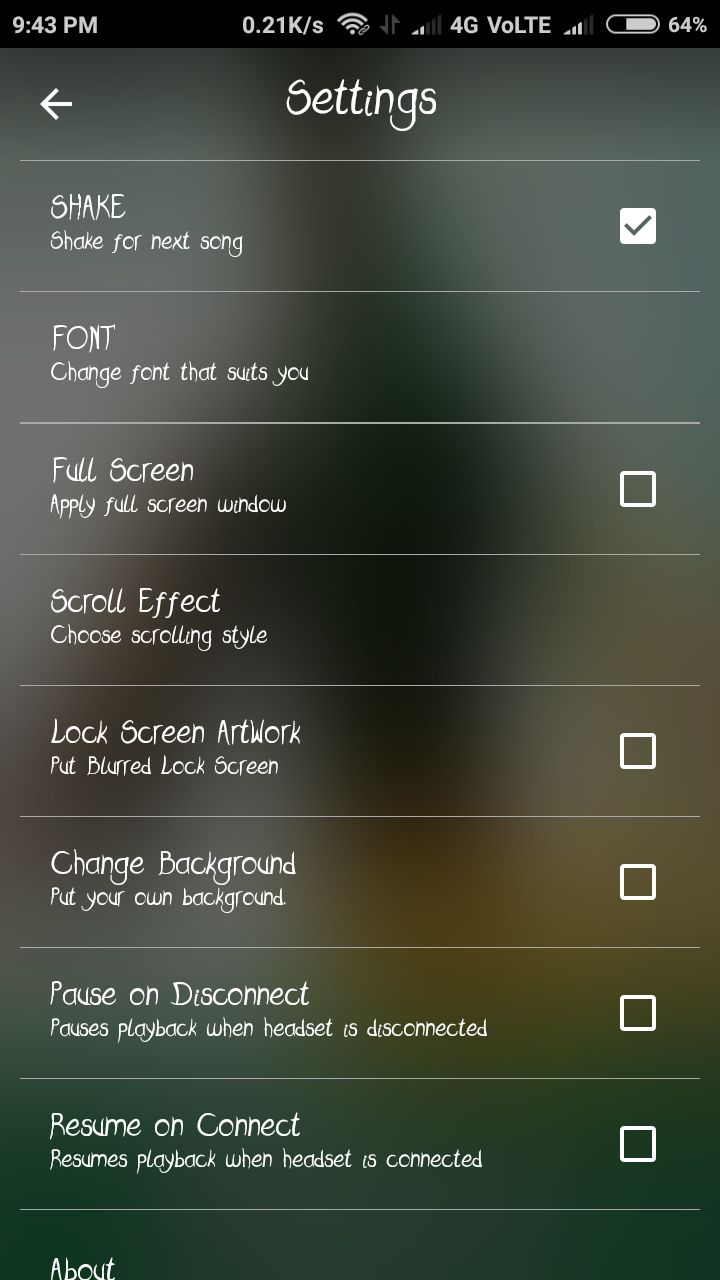Image resolution: width=720 pixels, height=1280 pixels.
Task: Uncheck the Shake for next song checkbox
Action: tap(638, 227)
